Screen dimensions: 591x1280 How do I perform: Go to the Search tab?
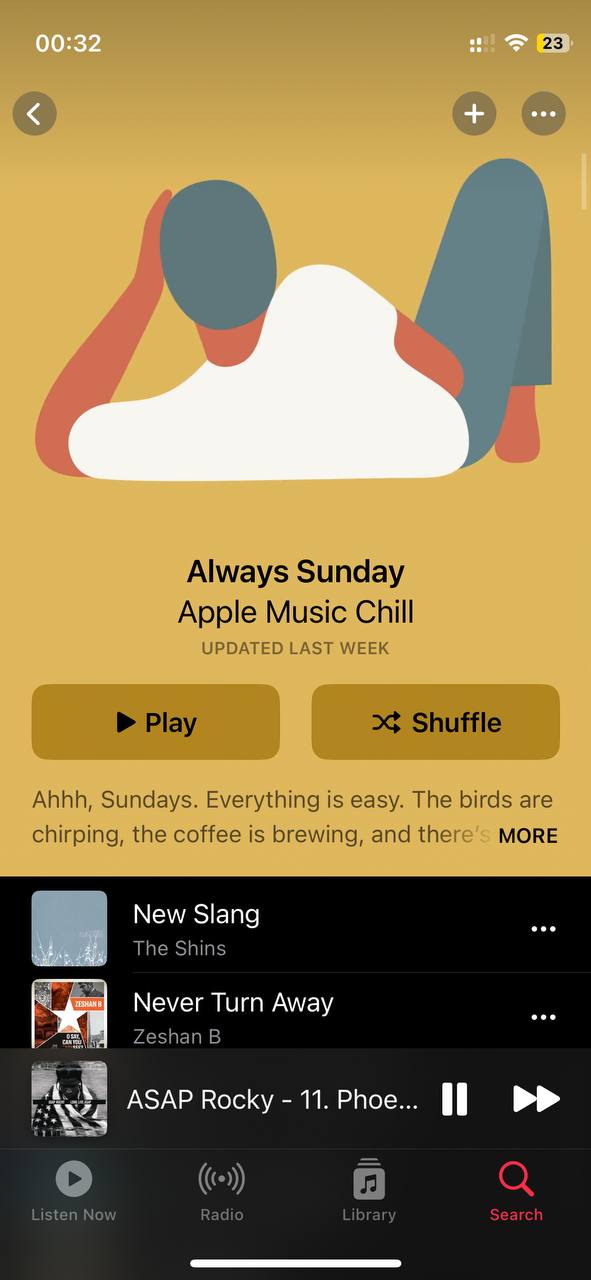[x=516, y=1192]
